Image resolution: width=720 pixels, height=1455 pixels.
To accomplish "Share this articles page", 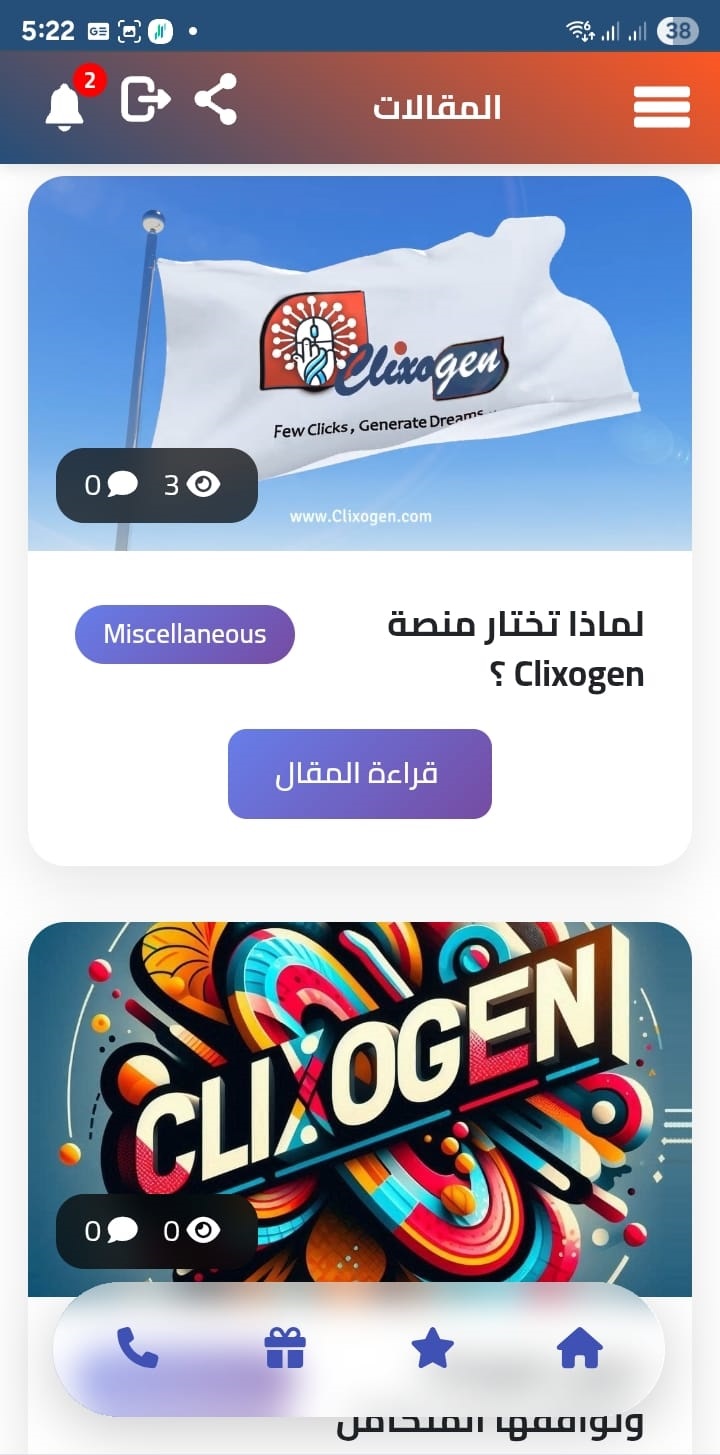I will pyautogui.click(x=216, y=100).
